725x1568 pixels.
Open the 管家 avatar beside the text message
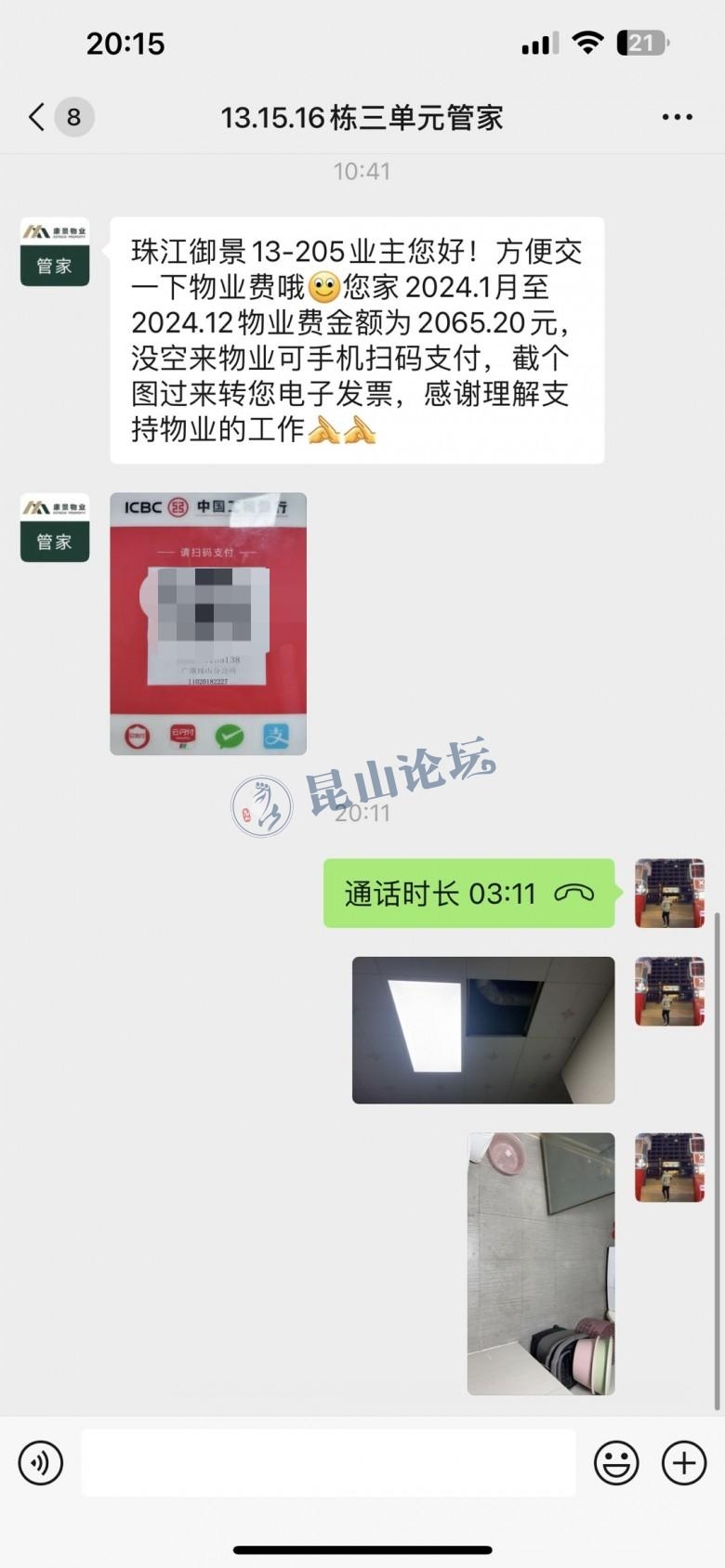55,252
